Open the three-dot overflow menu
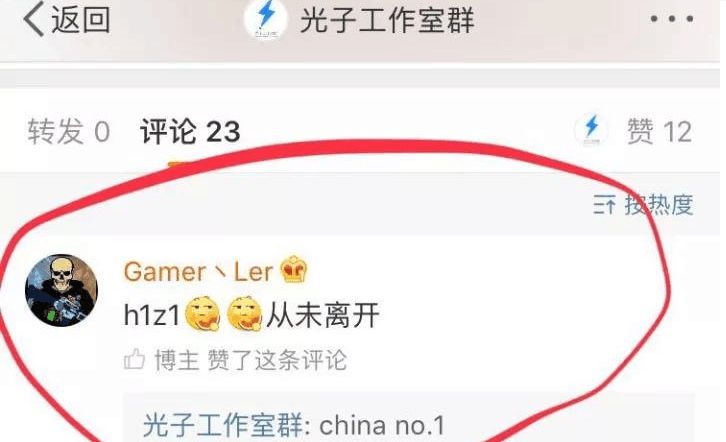 [671, 19]
